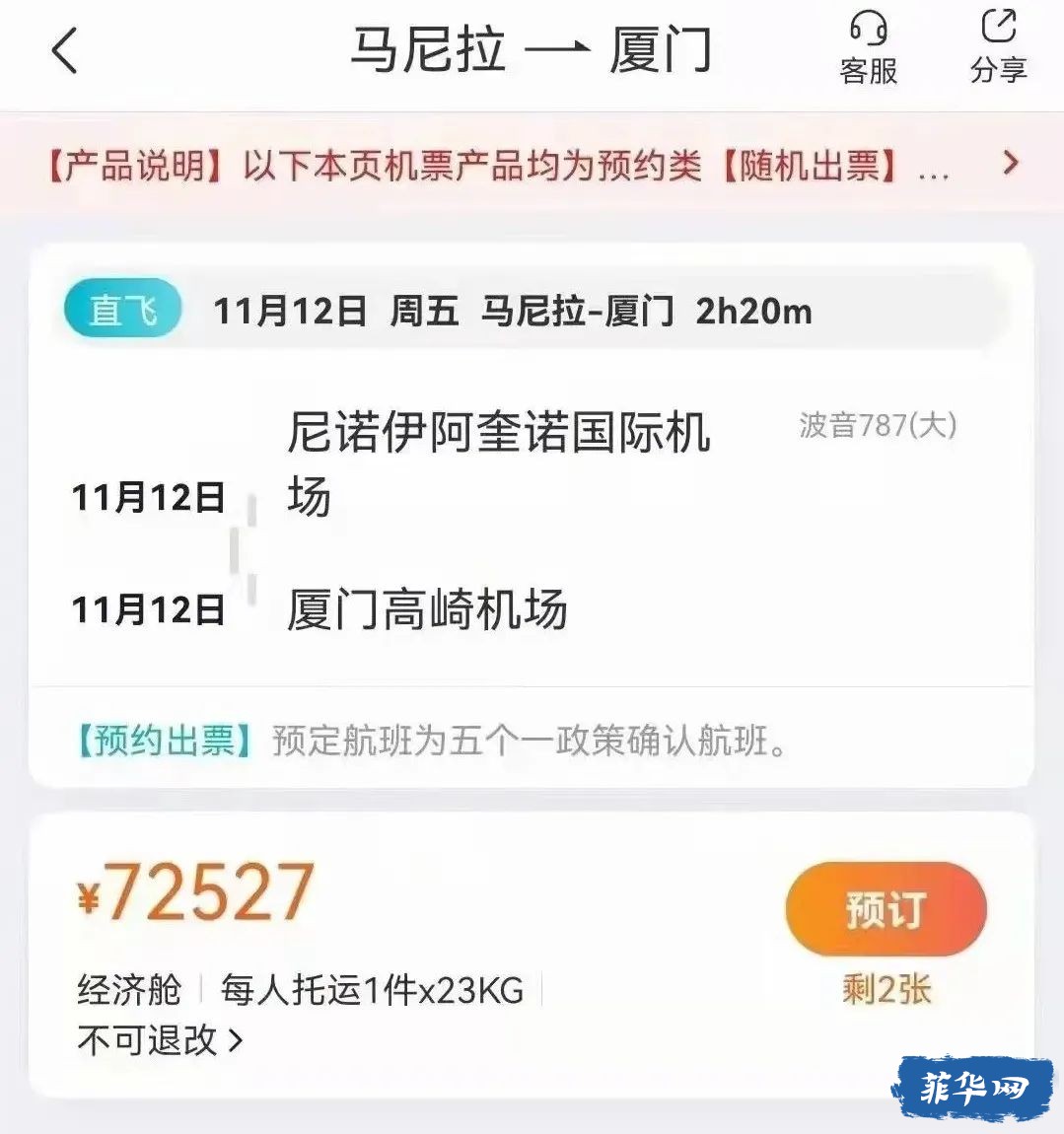1064x1134 pixels.
Task: Tap 预订 to book the ¥72527 ticket
Action: point(885,909)
